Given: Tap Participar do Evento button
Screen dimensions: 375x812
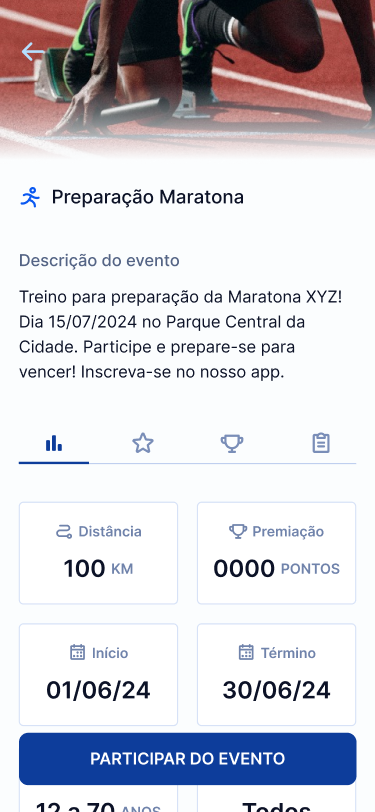Looking at the screenshot, I should click(188, 759).
